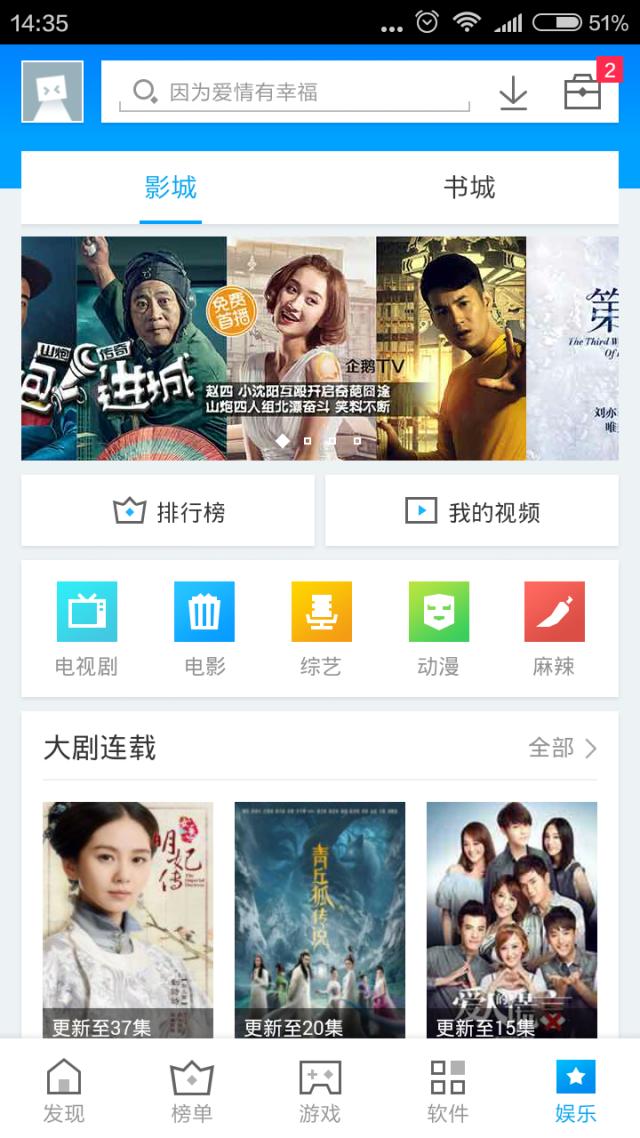Open the profile avatar
This screenshot has width=640, height=1138.
tap(52, 92)
